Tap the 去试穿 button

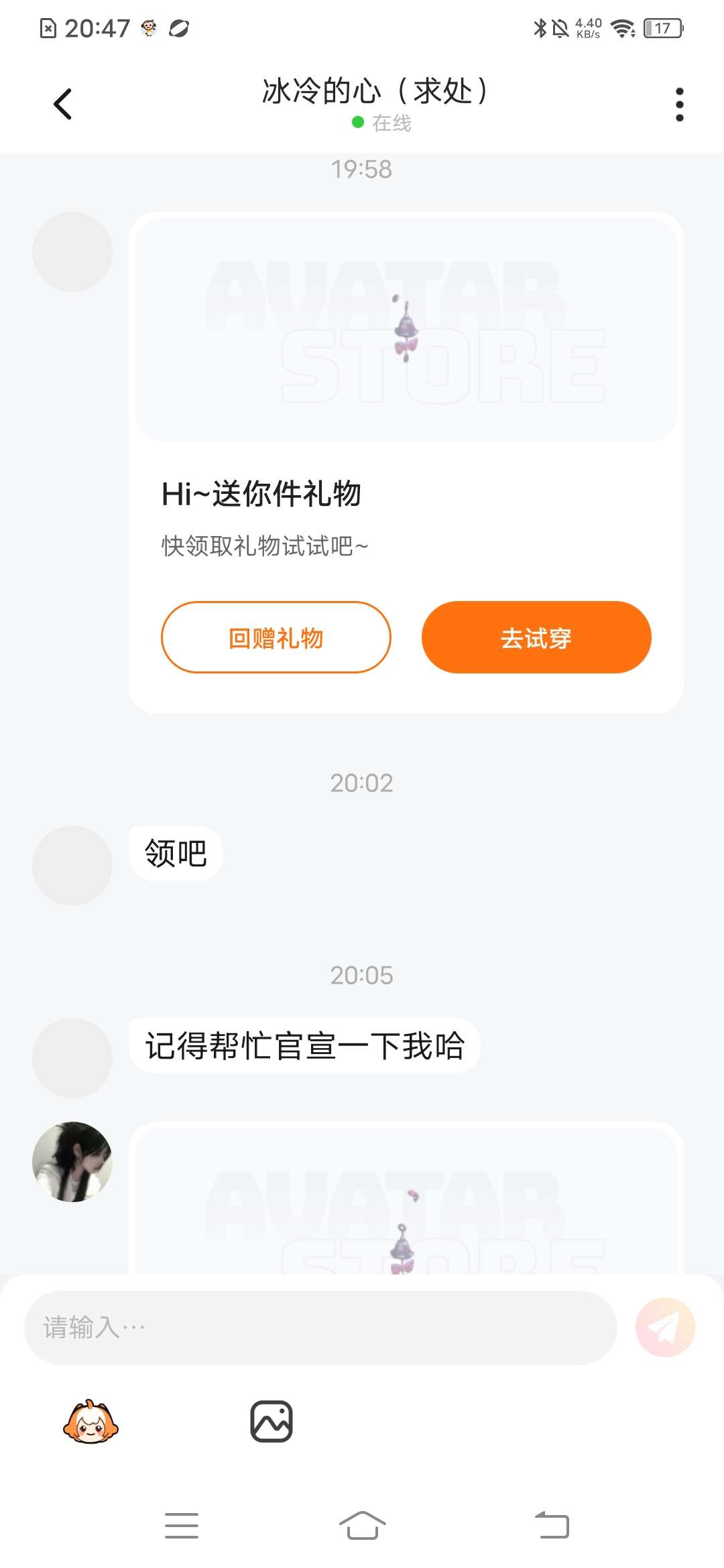coord(536,637)
